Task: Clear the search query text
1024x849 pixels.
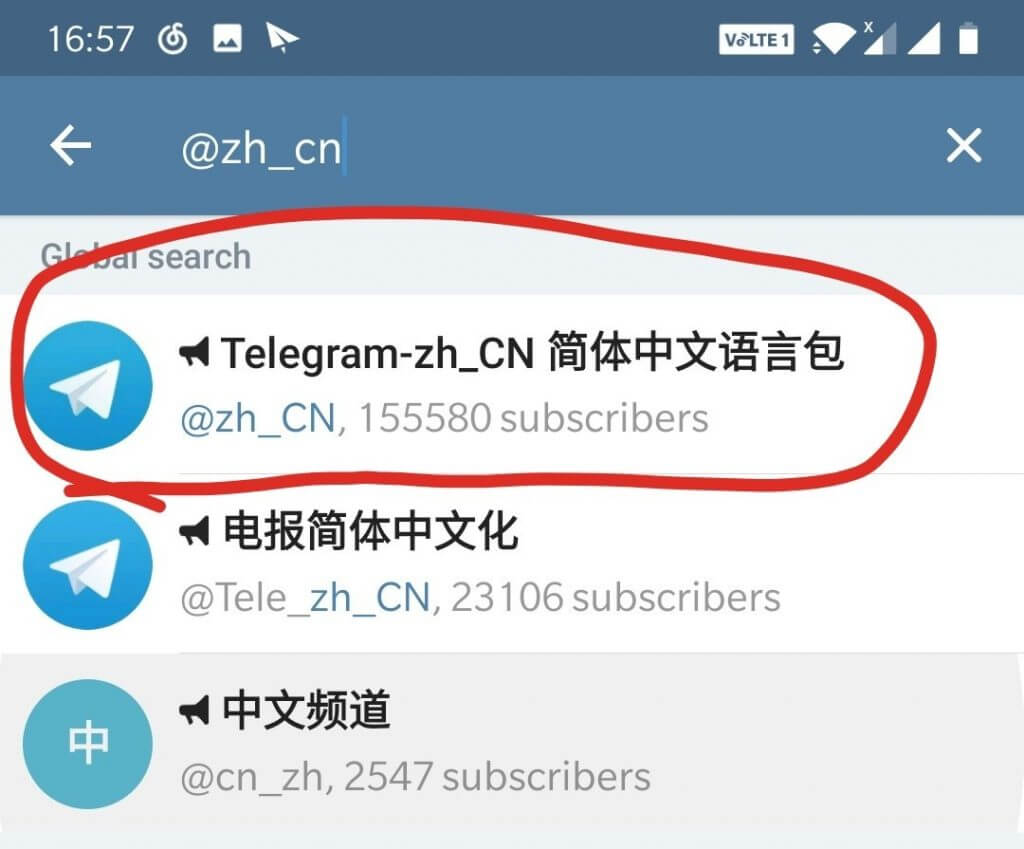Action: [963, 147]
